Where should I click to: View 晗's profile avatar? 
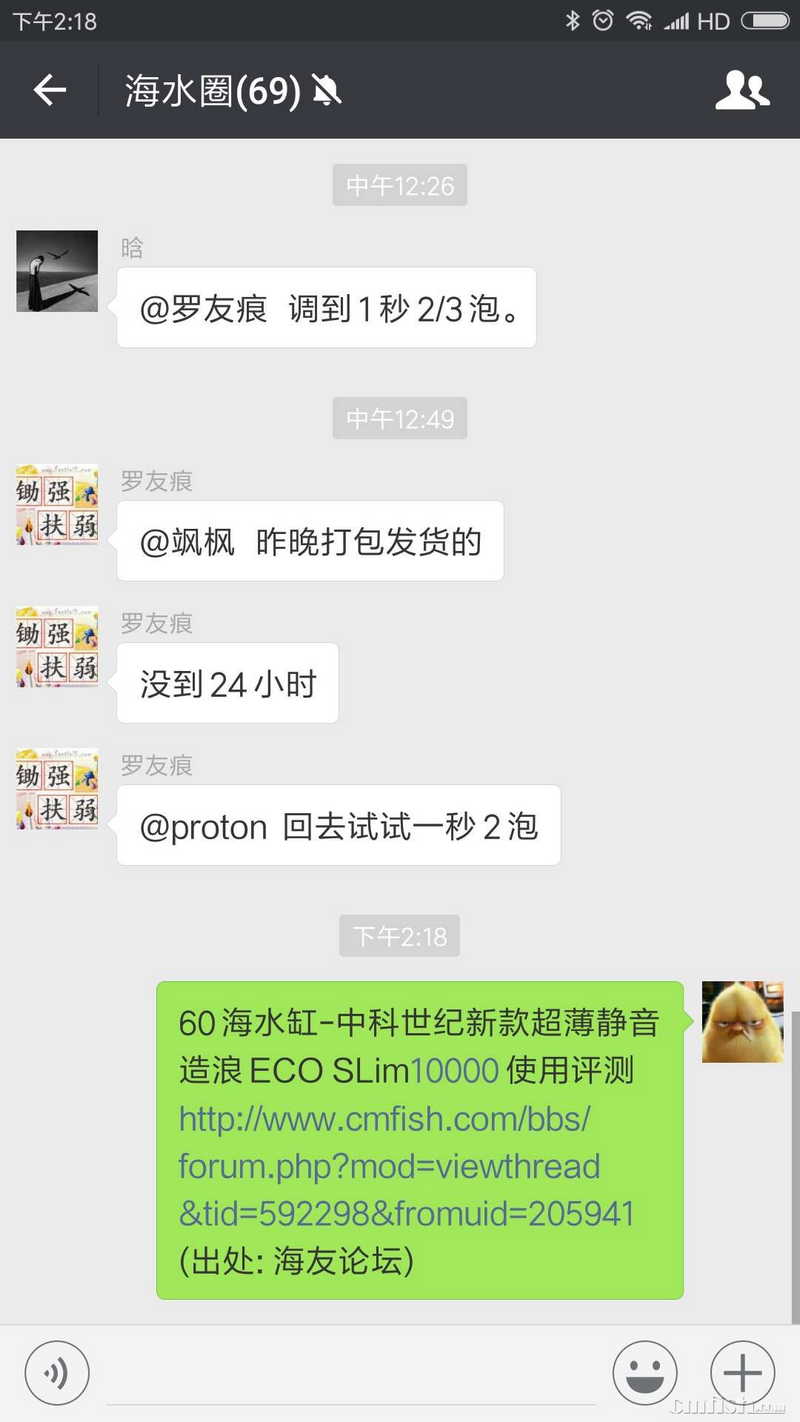pyautogui.click(x=57, y=271)
